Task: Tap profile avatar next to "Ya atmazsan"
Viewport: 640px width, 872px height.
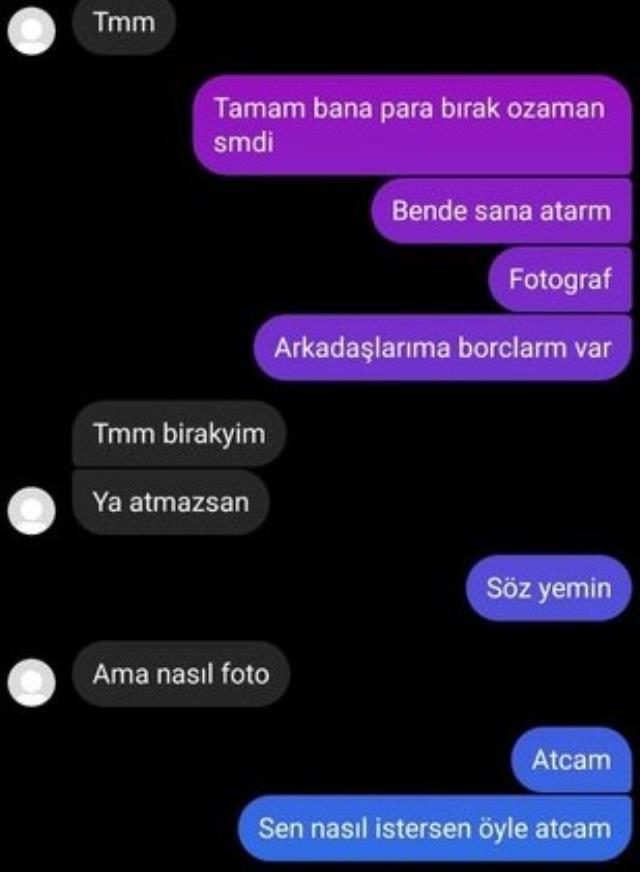Action: 32,510
